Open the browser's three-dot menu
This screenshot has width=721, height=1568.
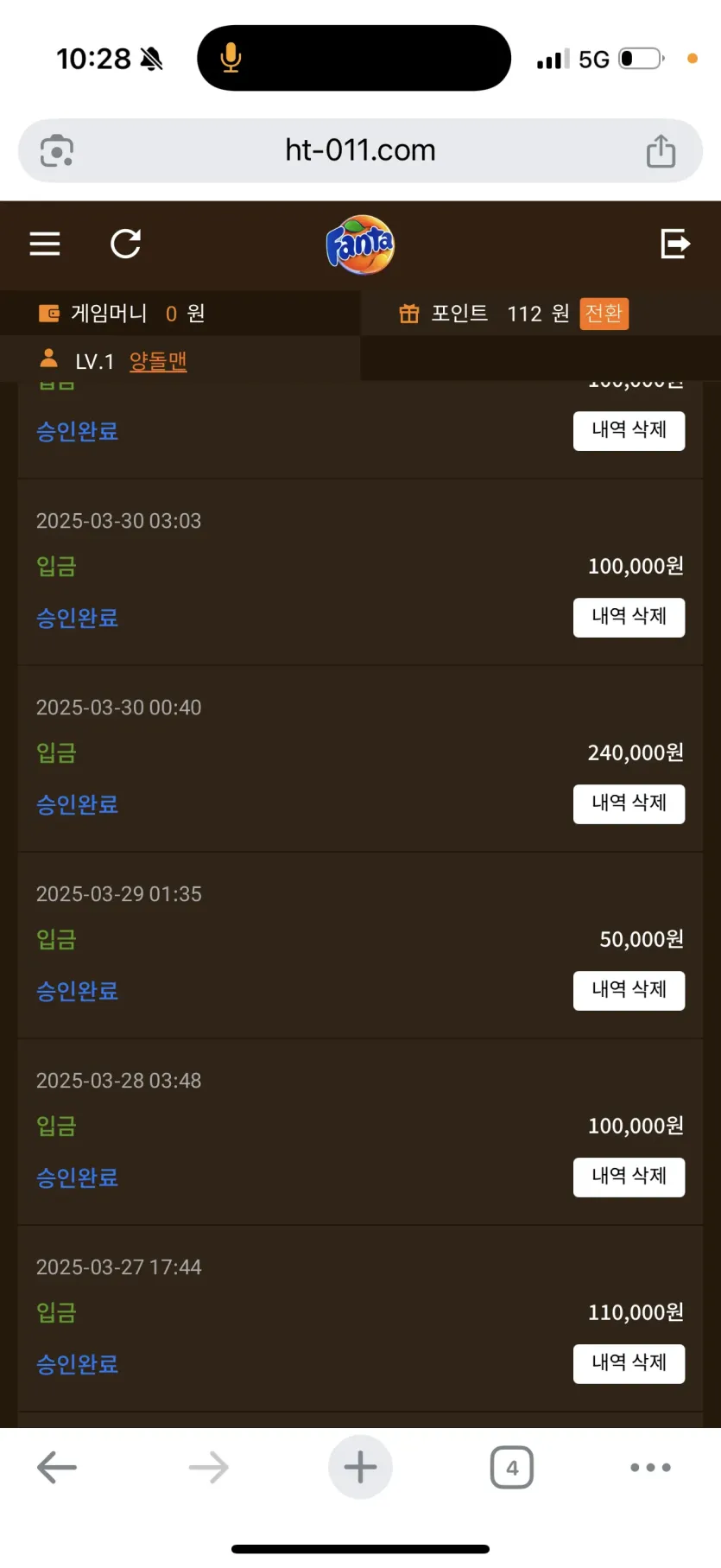[650, 1467]
